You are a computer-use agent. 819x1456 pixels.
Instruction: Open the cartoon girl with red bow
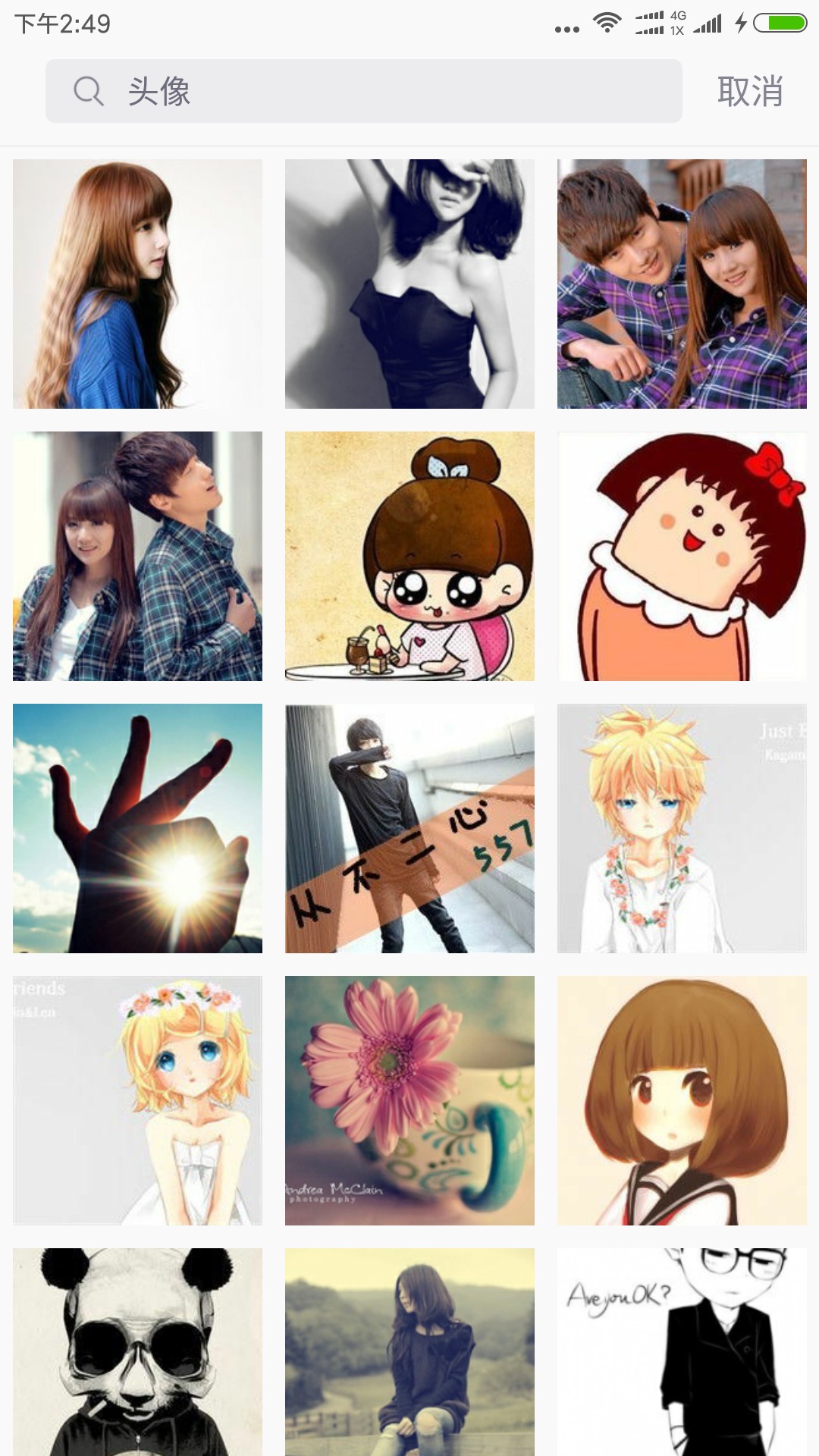(x=682, y=556)
